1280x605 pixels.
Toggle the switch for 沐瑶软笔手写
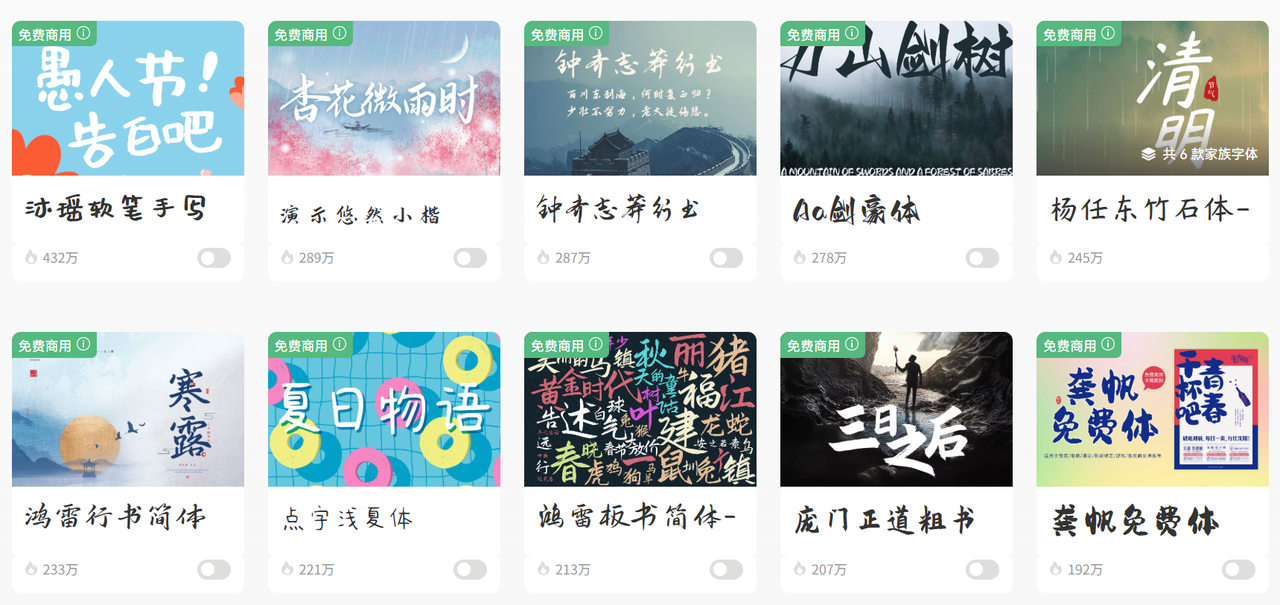(214, 258)
